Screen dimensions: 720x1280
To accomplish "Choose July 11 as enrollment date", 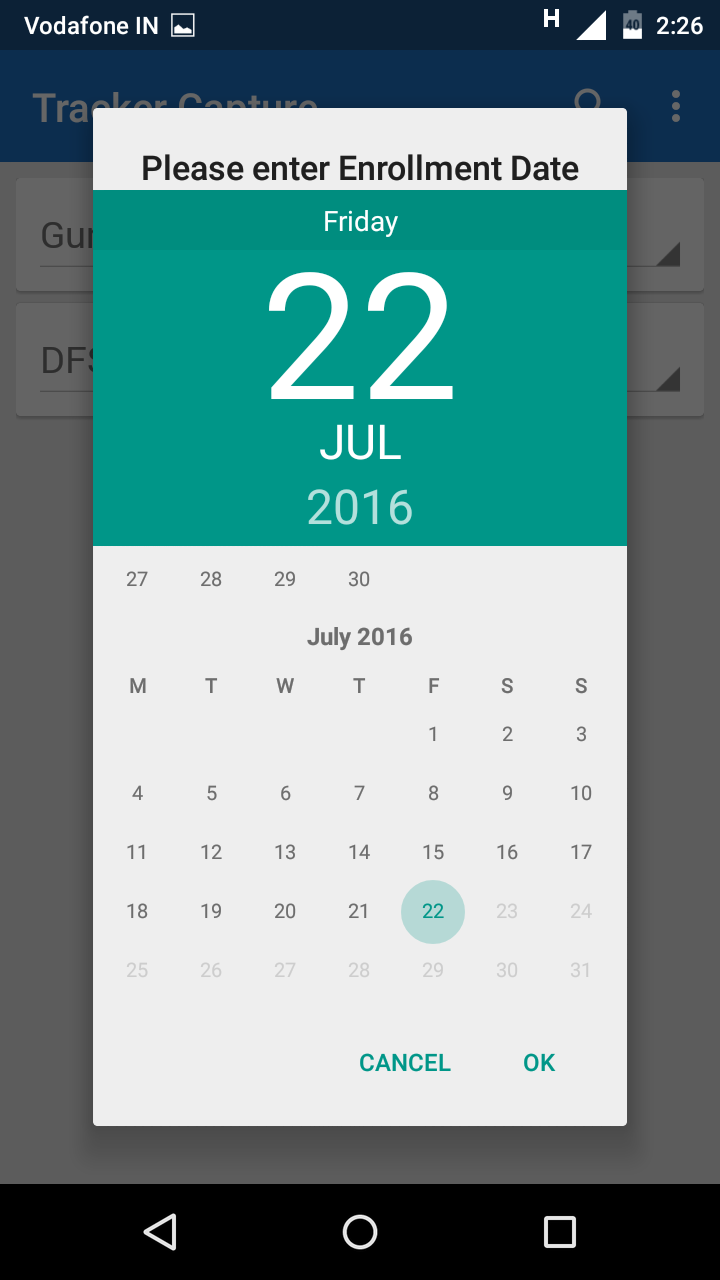I will point(137,852).
